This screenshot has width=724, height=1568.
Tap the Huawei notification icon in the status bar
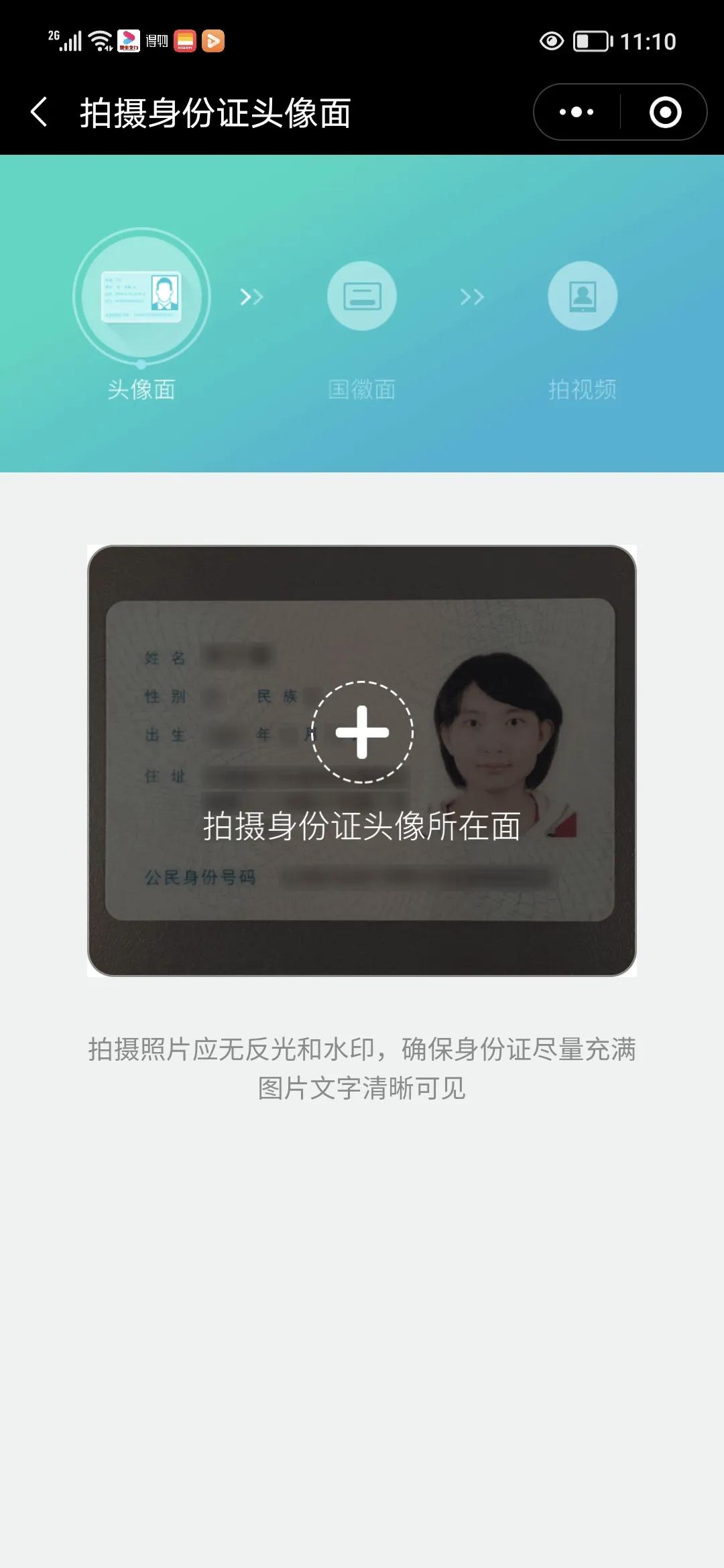(184, 42)
